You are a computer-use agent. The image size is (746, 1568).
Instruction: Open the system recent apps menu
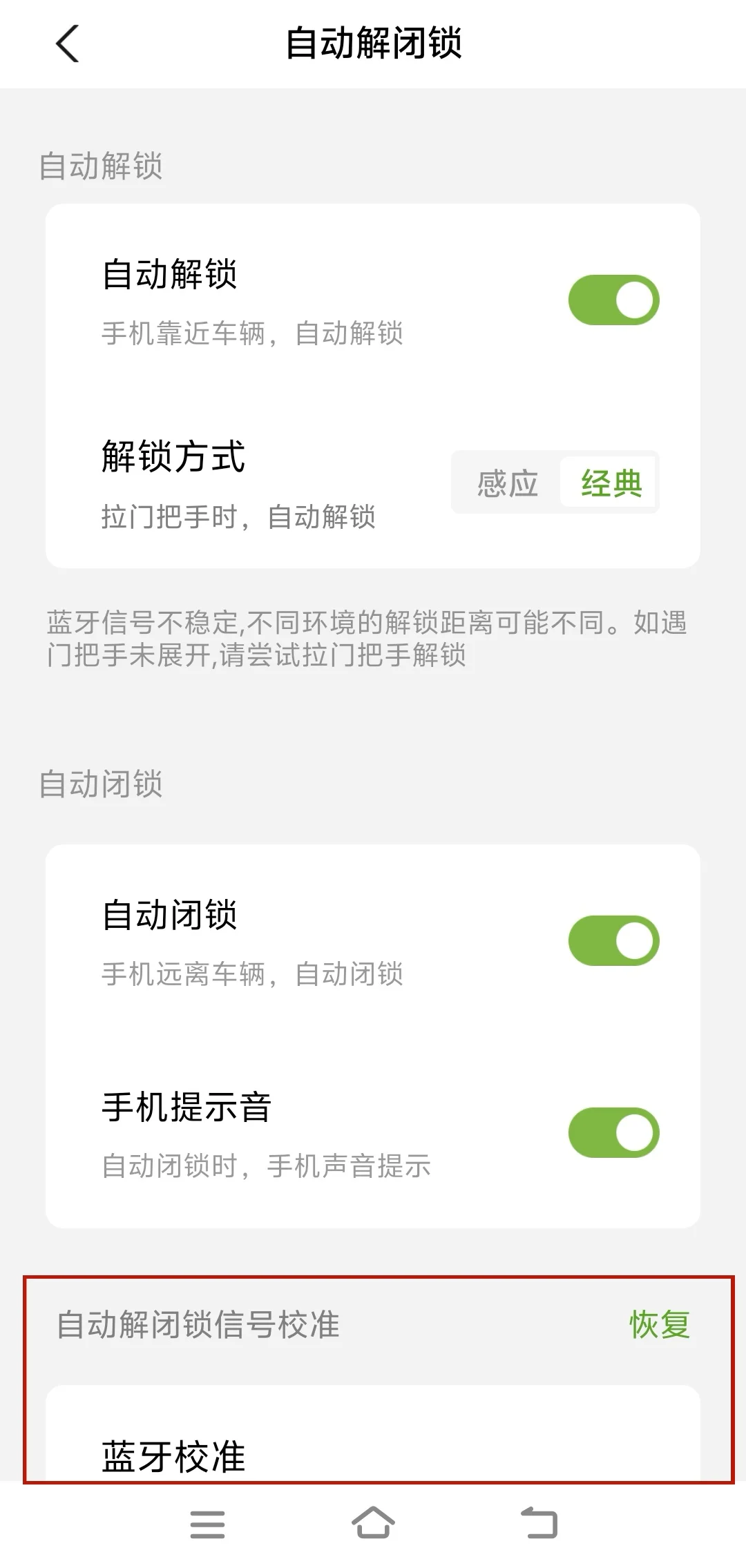(x=207, y=1524)
